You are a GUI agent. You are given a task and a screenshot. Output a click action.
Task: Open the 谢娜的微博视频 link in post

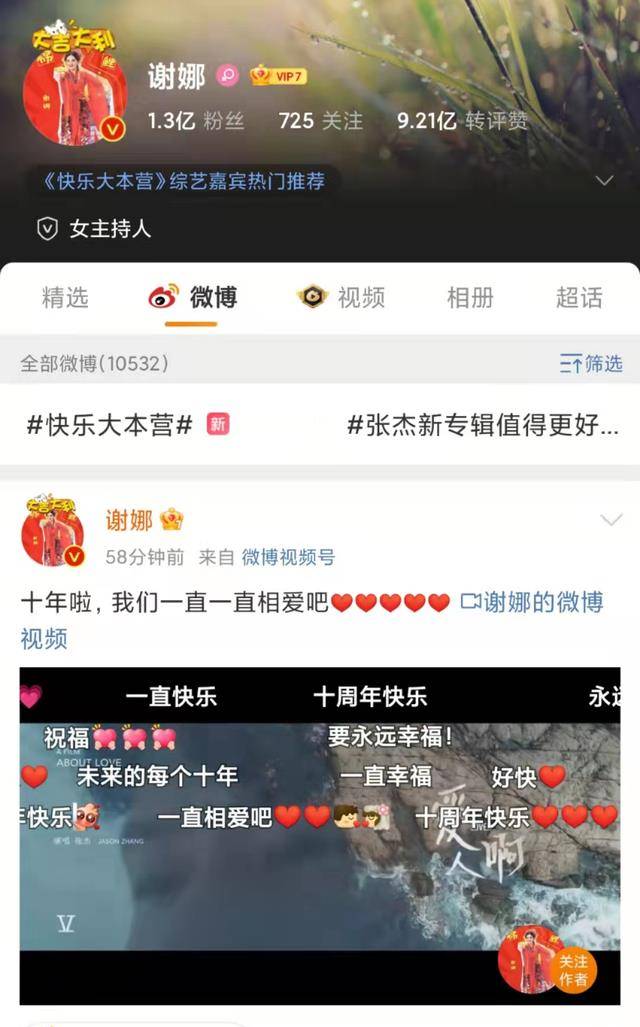point(531,602)
